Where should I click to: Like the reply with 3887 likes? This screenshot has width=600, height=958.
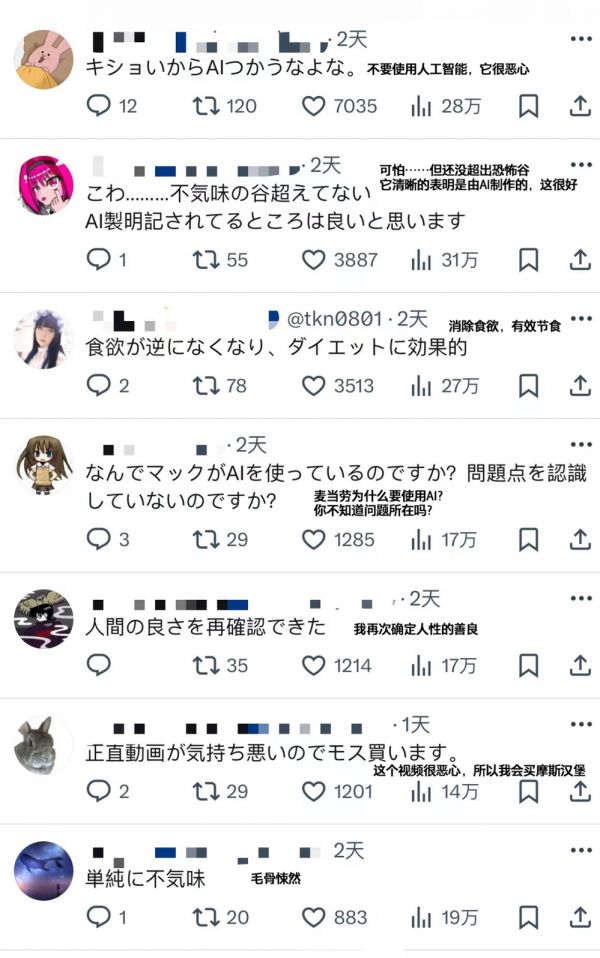[x=314, y=260]
